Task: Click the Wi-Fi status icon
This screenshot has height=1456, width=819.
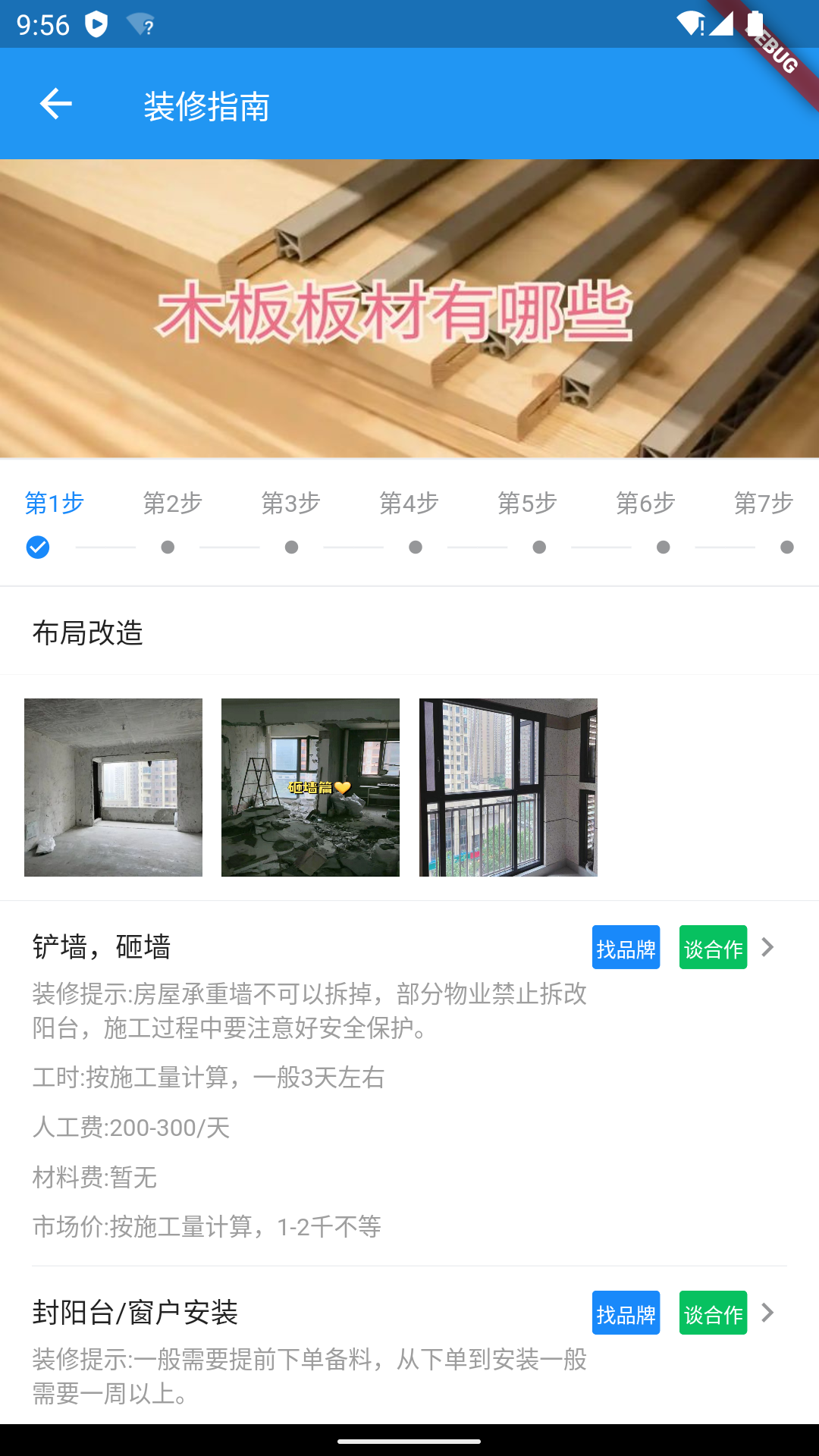Action: click(x=689, y=24)
